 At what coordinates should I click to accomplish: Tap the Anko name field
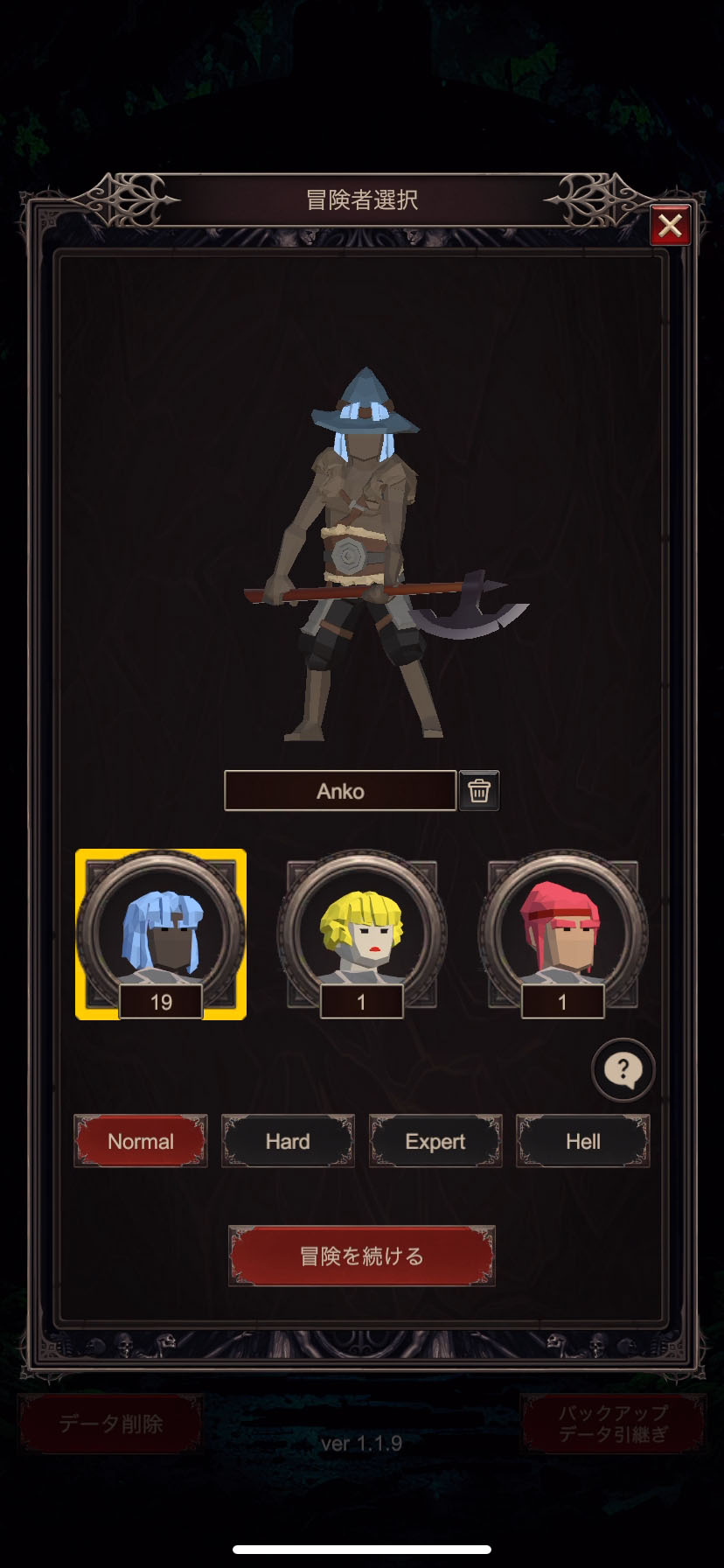340,791
